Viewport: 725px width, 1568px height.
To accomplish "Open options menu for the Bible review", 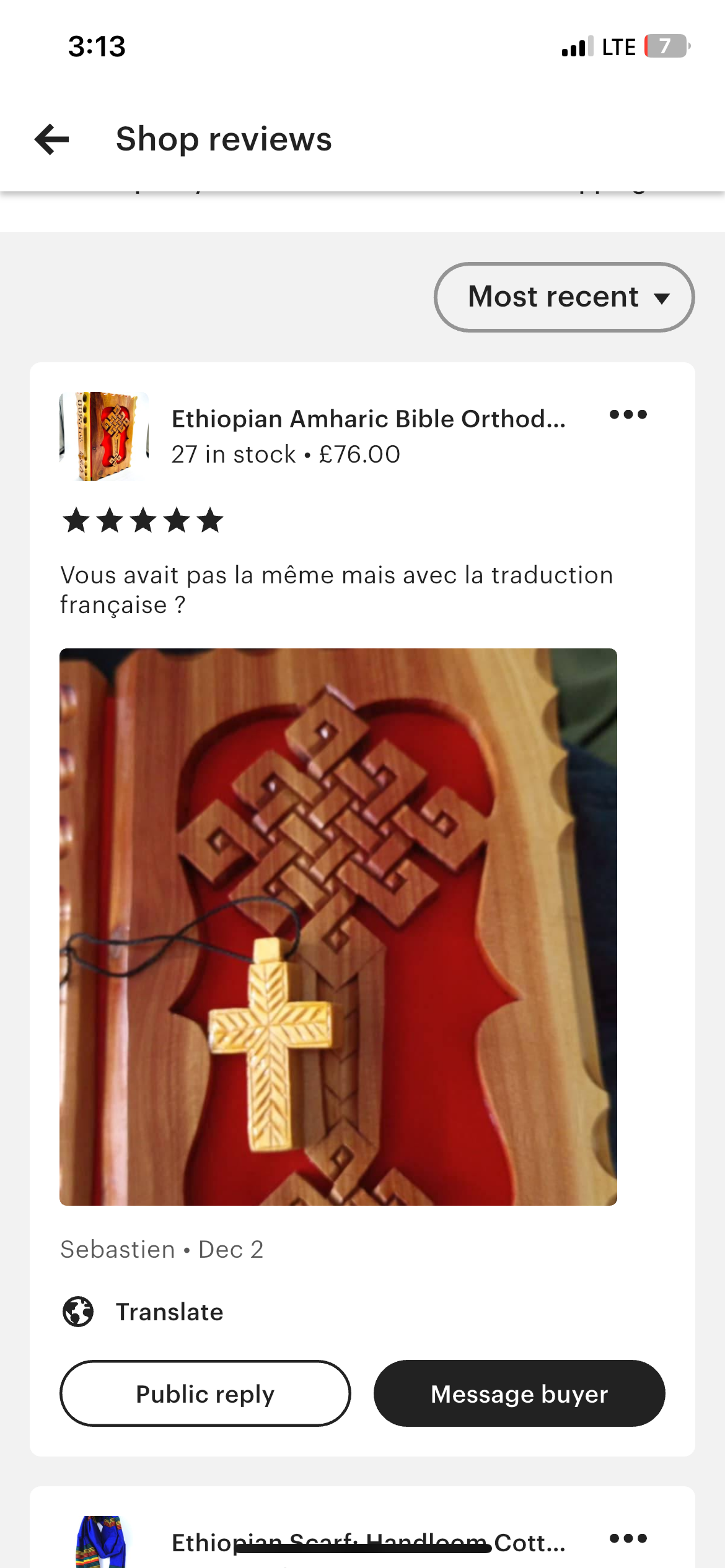I will point(628,415).
